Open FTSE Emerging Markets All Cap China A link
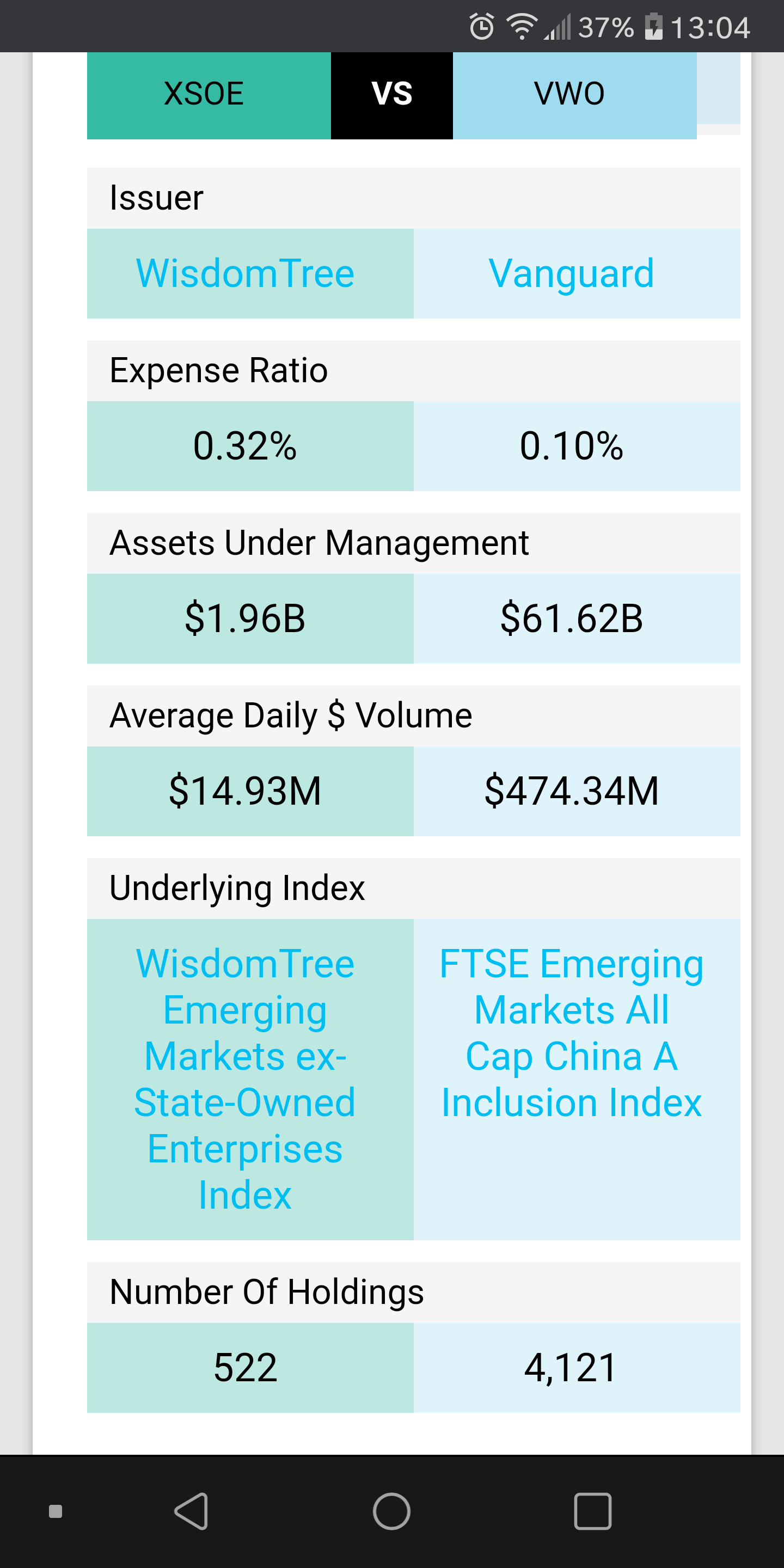784x1568 pixels. point(571,1033)
